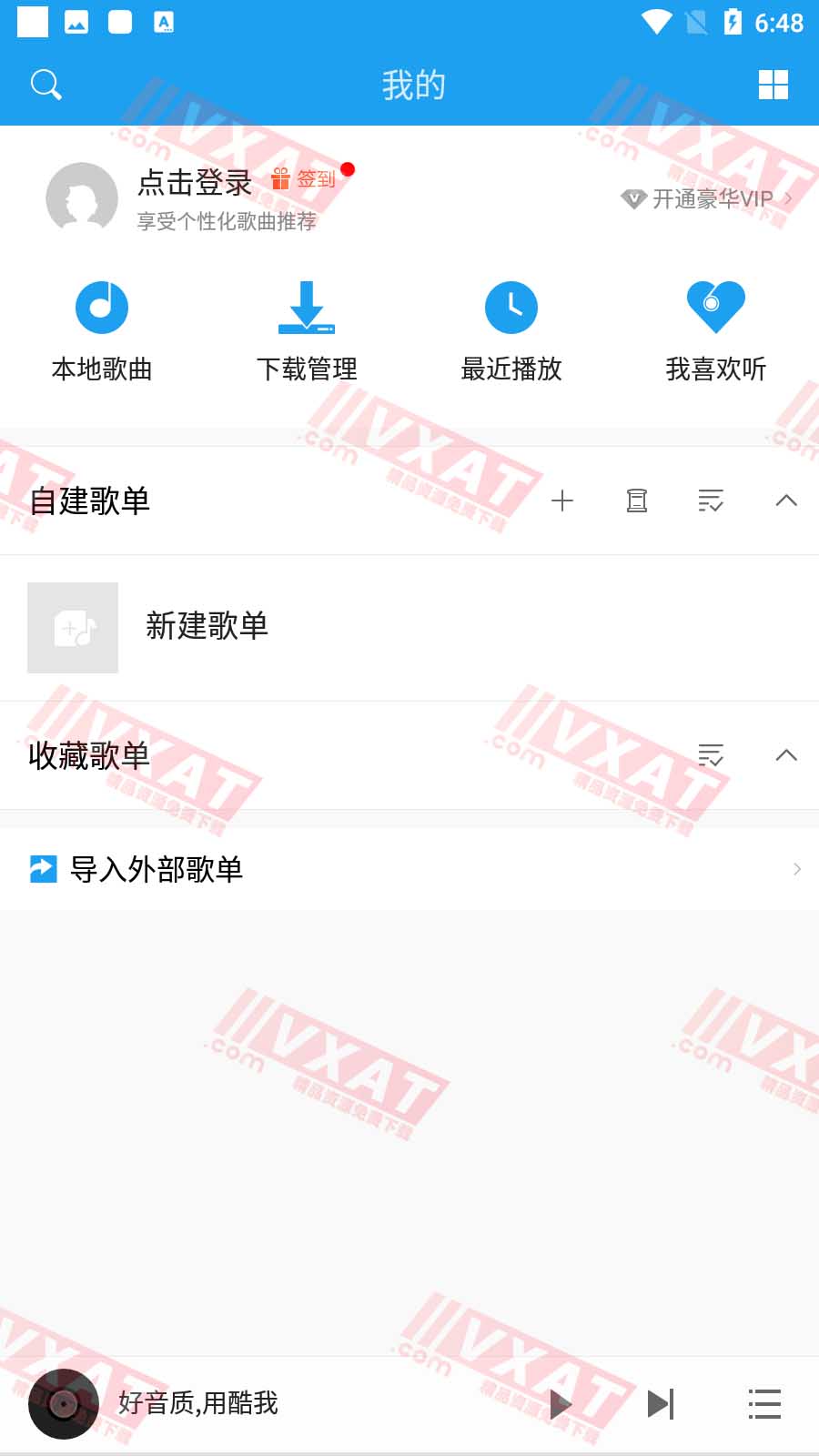Go to 下载管理 downloads

pyautogui.click(x=307, y=329)
